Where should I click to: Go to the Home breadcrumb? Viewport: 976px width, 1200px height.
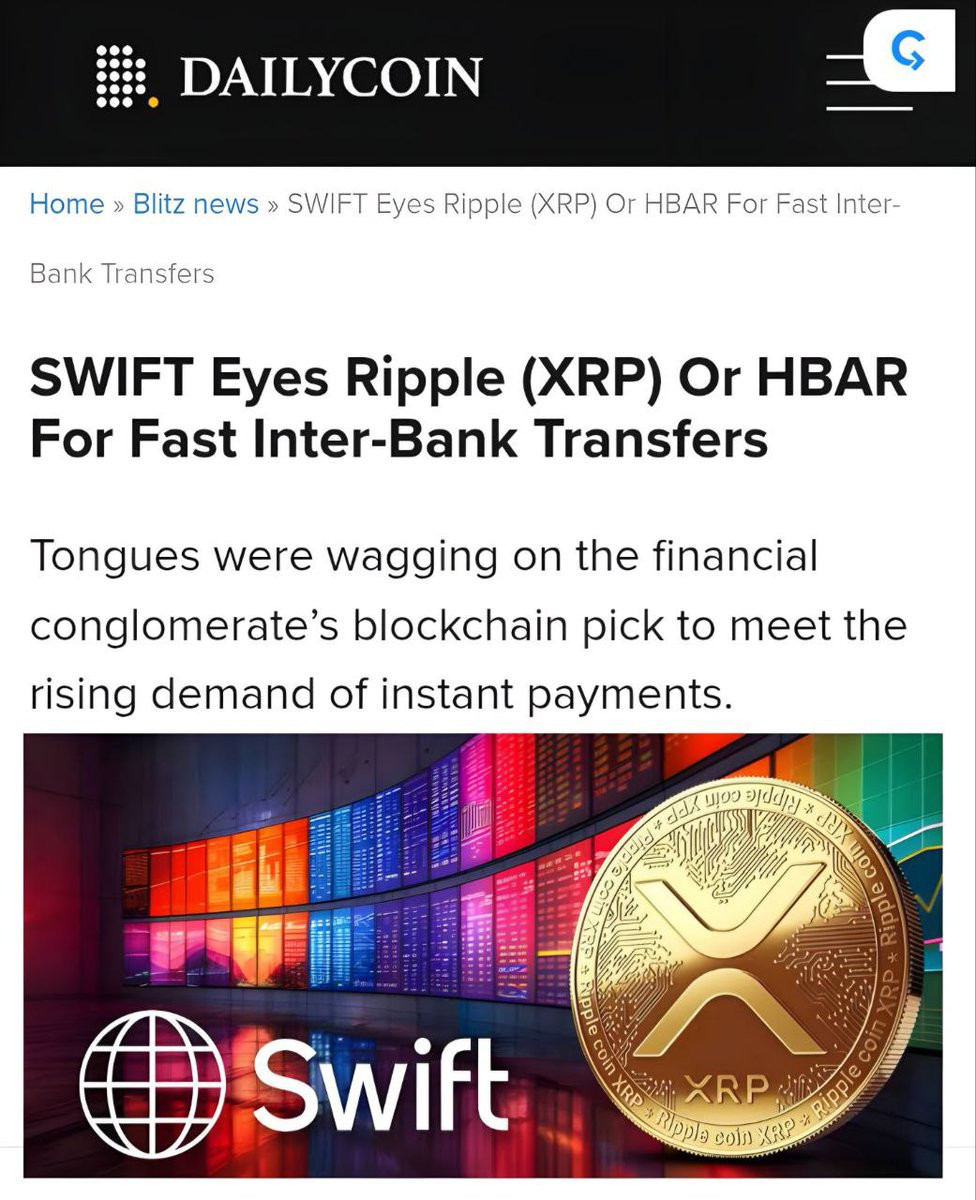pyautogui.click(x=67, y=204)
